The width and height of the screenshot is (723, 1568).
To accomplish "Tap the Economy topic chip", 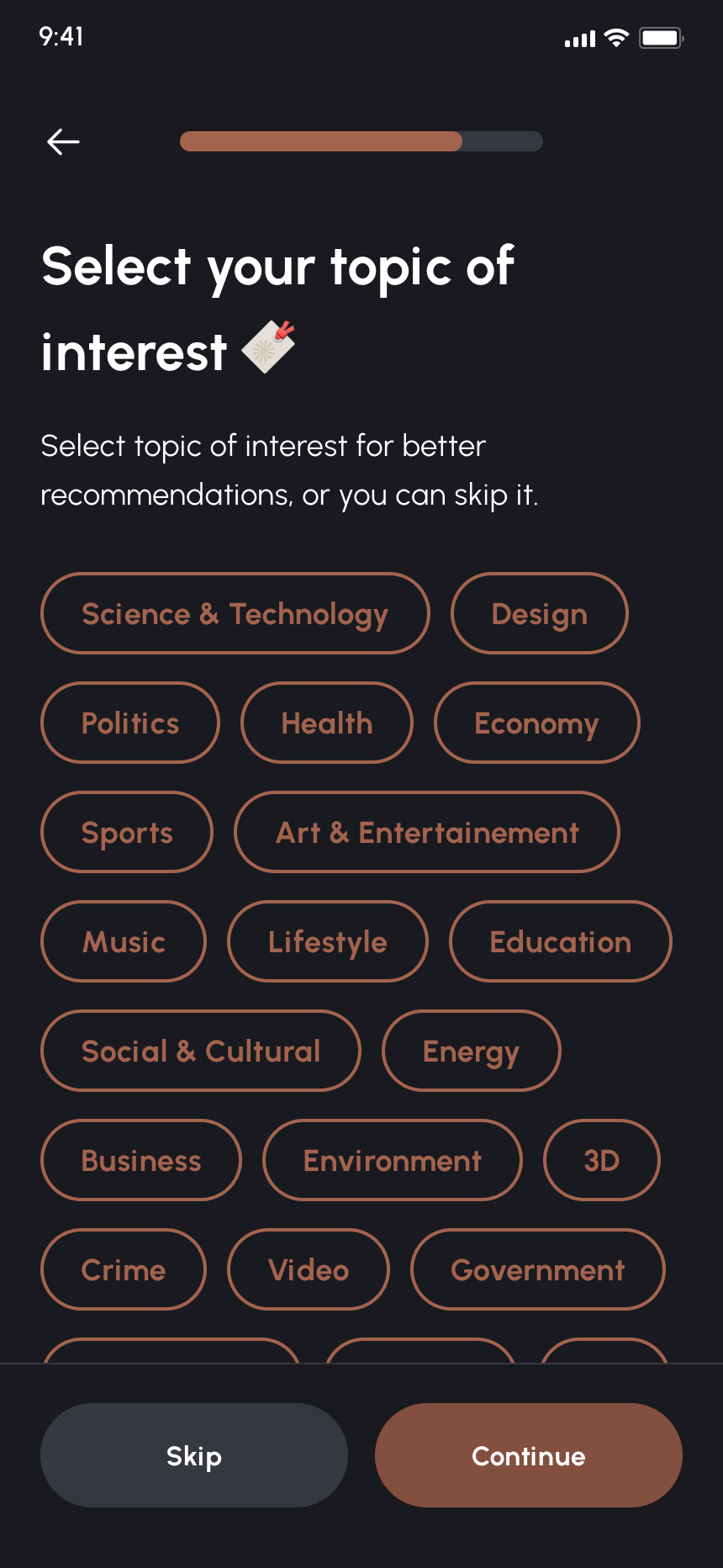I will pyautogui.click(x=536, y=723).
